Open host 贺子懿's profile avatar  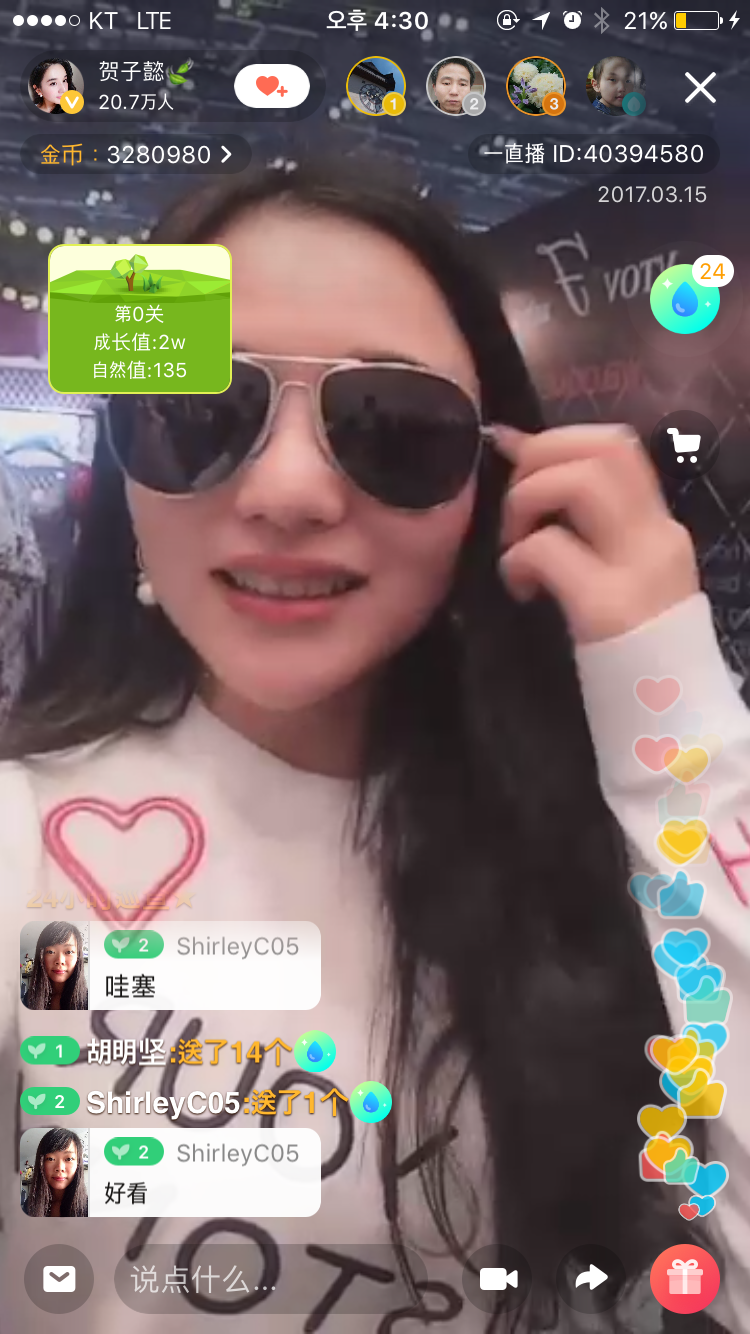tap(56, 86)
